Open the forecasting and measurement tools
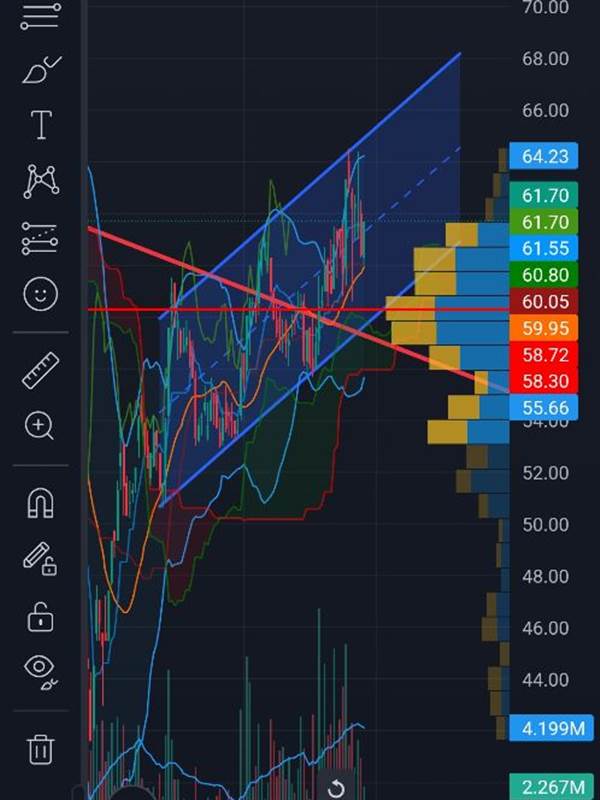The image size is (600, 800). point(40,238)
